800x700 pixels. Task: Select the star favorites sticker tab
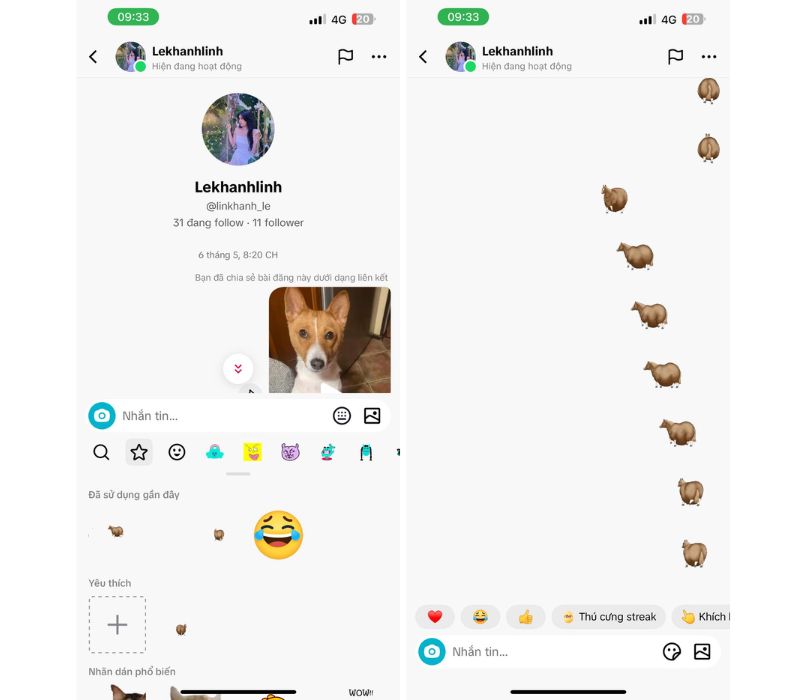coord(139,452)
